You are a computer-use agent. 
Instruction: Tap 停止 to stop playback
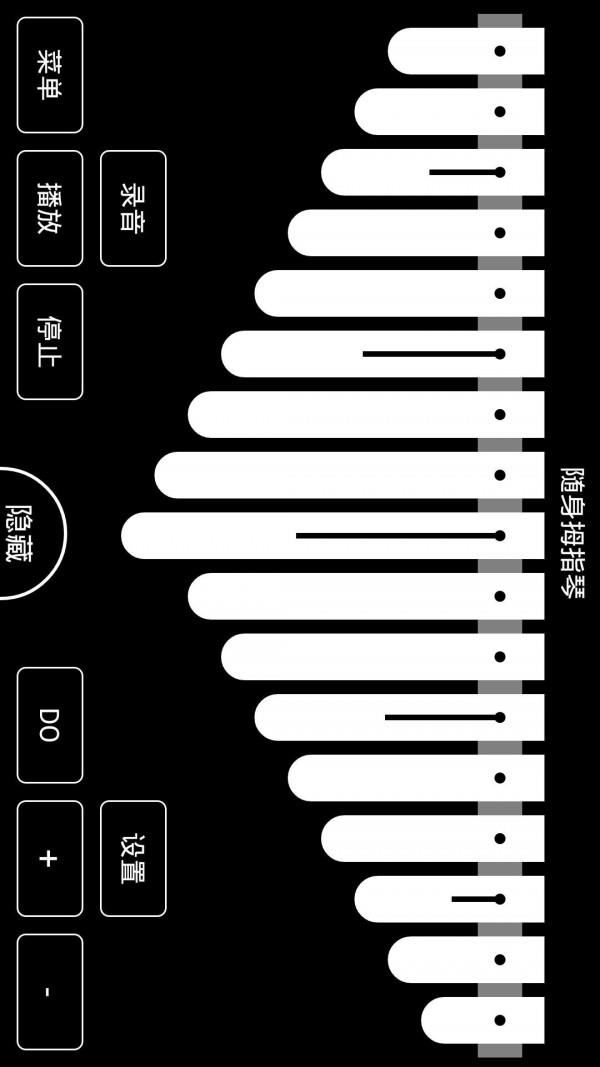pos(50,342)
